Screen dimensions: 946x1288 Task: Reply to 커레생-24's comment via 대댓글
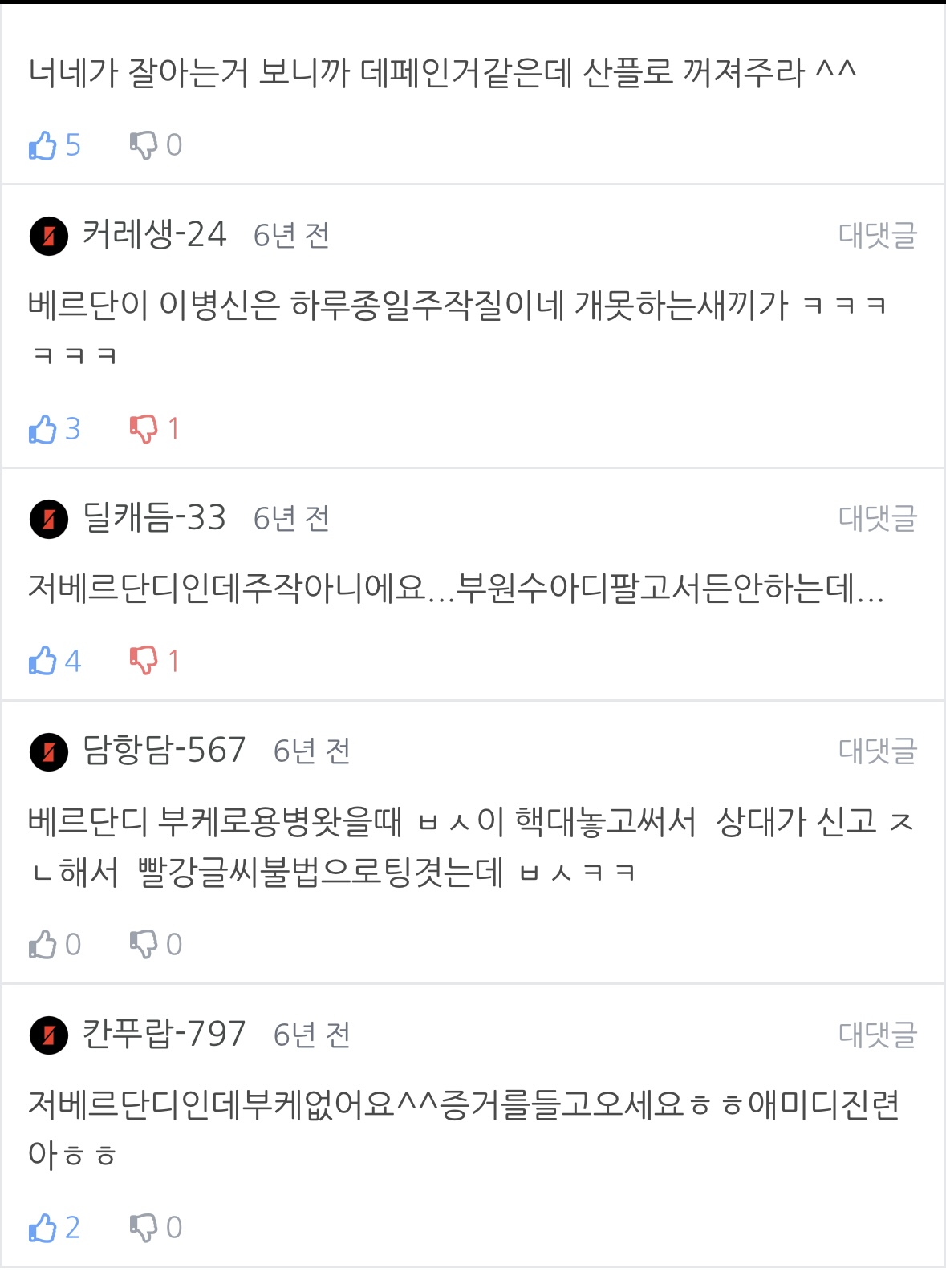877,235
